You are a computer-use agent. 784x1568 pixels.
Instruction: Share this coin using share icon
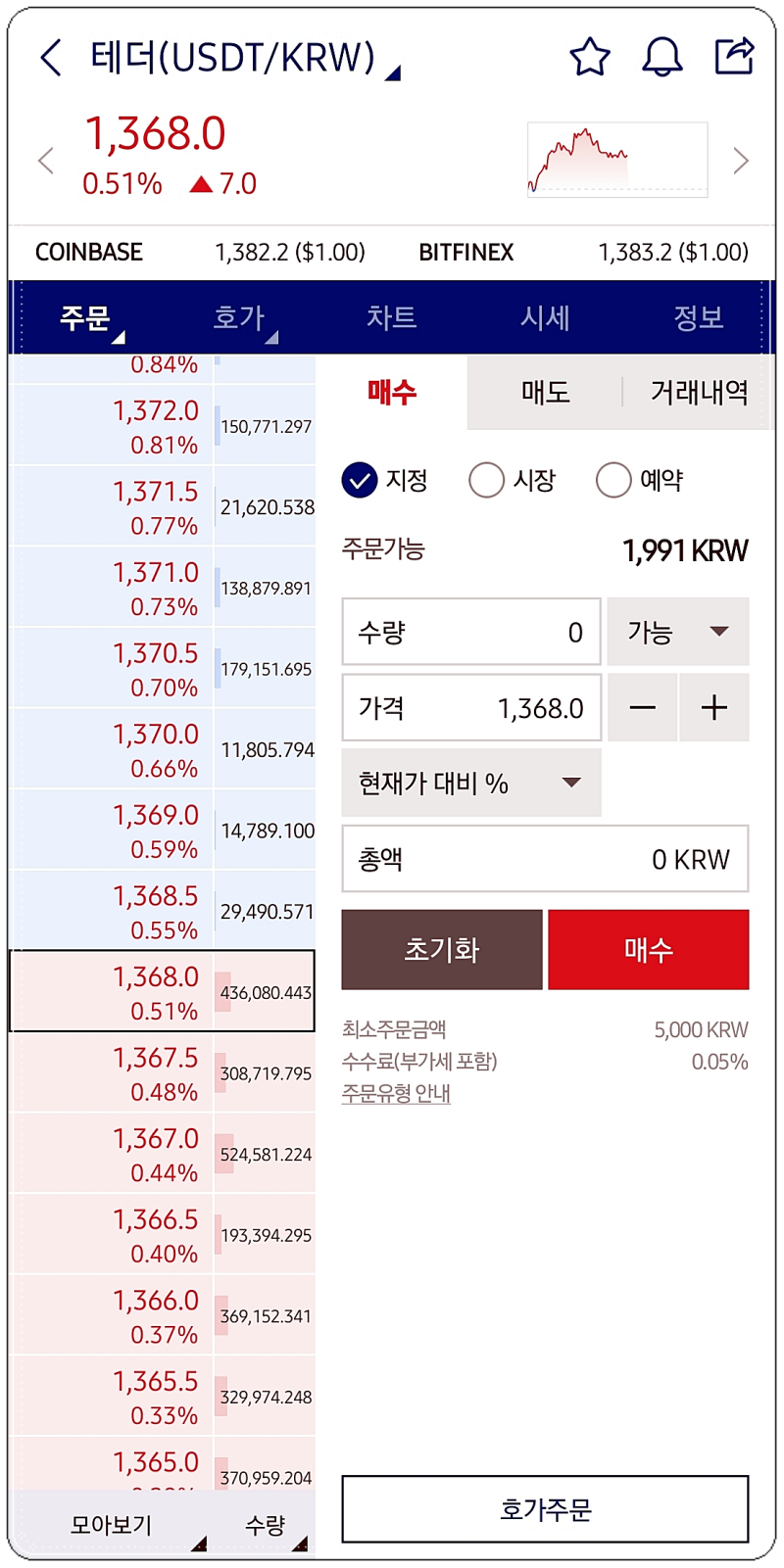pyautogui.click(x=735, y=58)
